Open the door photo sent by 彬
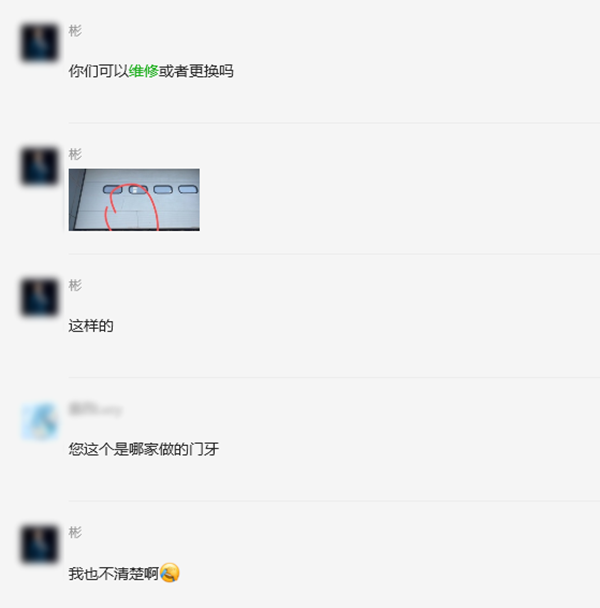The width and height of the screenshot is (600, 608). pyautogui.click(x=134, y=199)
